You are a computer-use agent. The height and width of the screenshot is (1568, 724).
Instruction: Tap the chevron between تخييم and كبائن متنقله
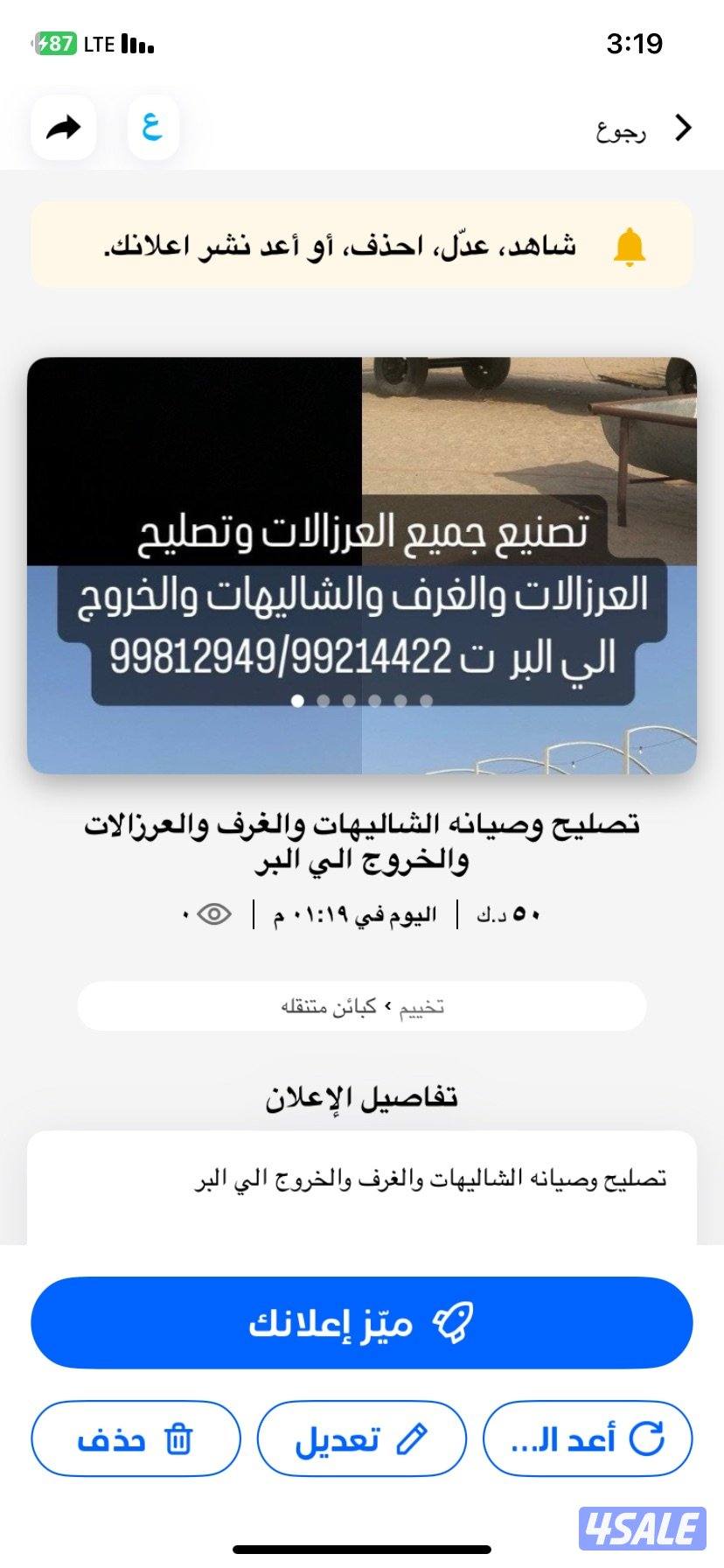click(x=386, y=1006)
